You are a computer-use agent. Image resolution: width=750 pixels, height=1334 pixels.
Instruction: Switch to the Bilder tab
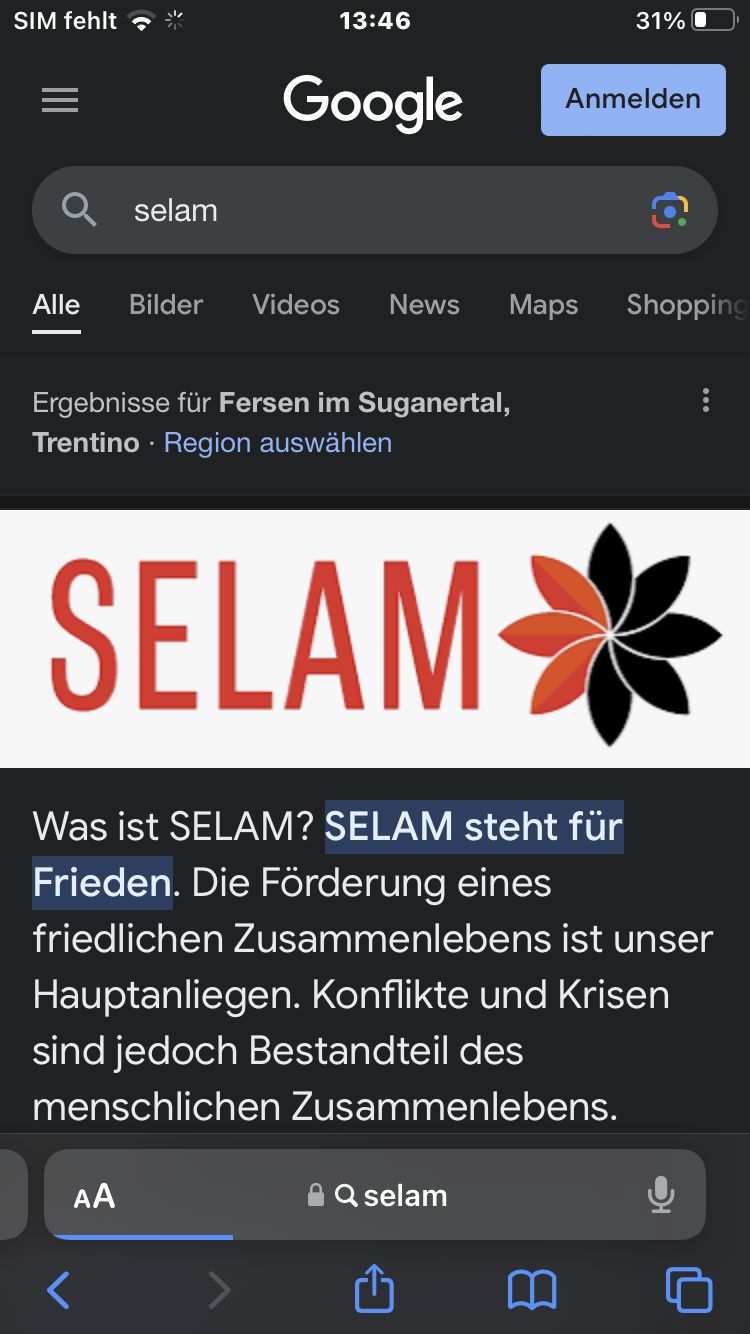point(166,305)
